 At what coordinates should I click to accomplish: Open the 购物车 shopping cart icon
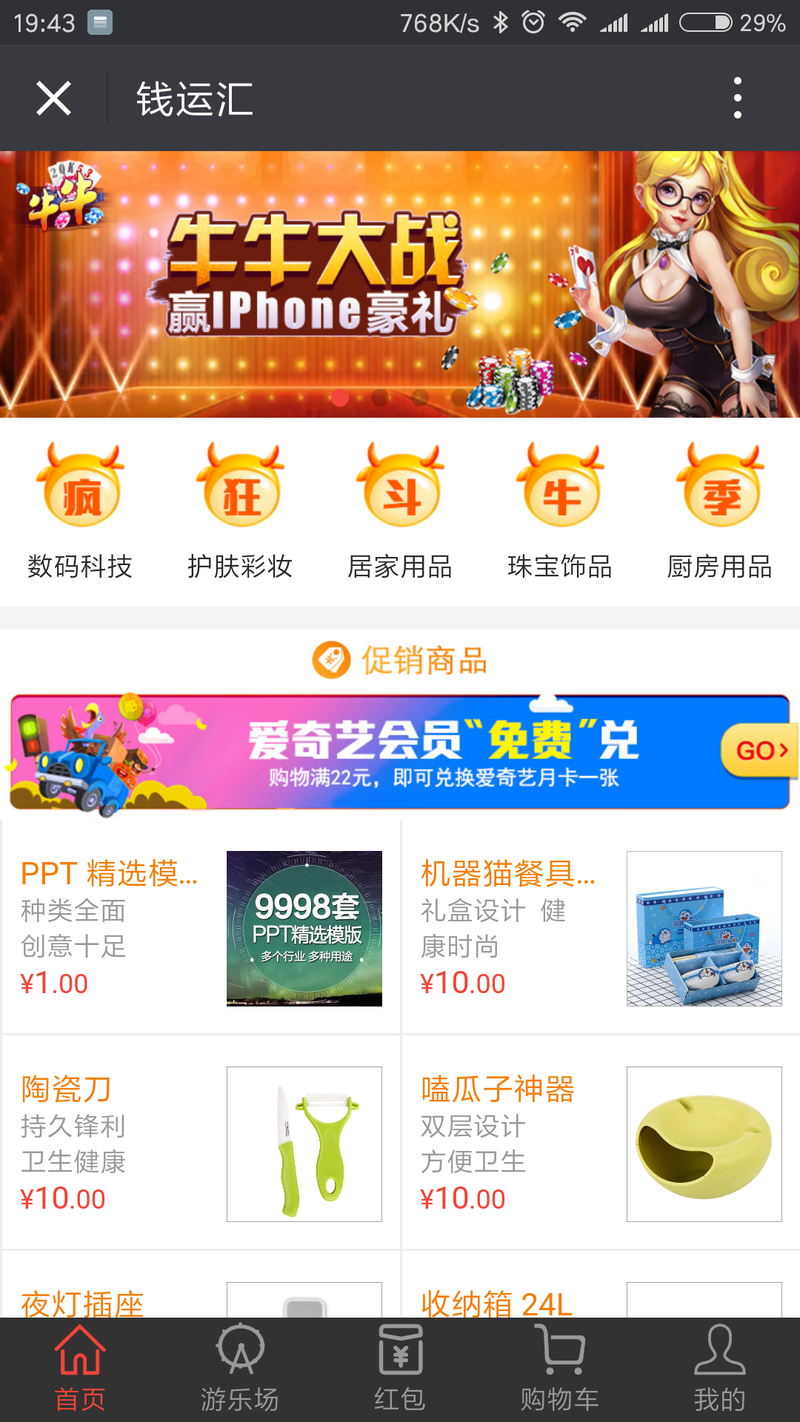pyautogui.click(x=560, y=1360)
